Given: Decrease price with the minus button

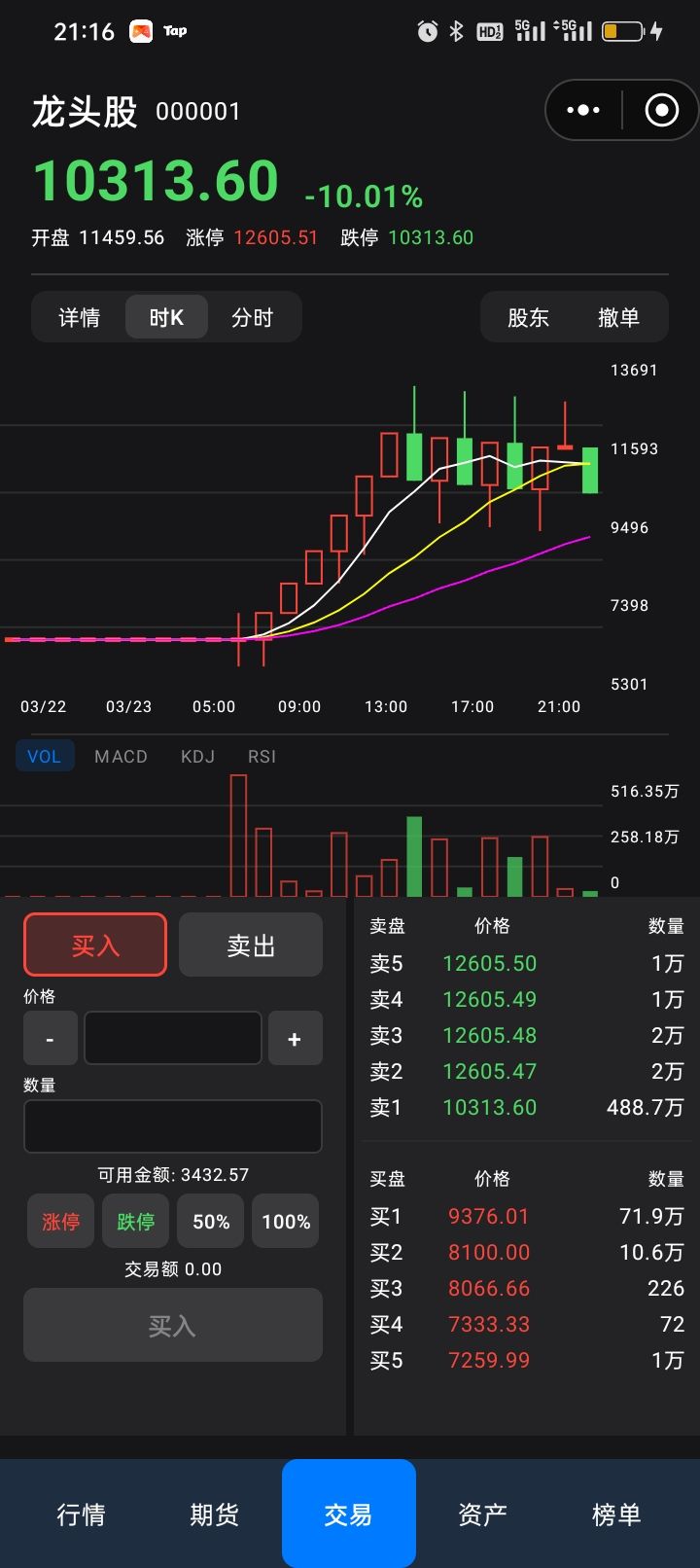Looking at the screenshot, I should tap(50, 1039).
